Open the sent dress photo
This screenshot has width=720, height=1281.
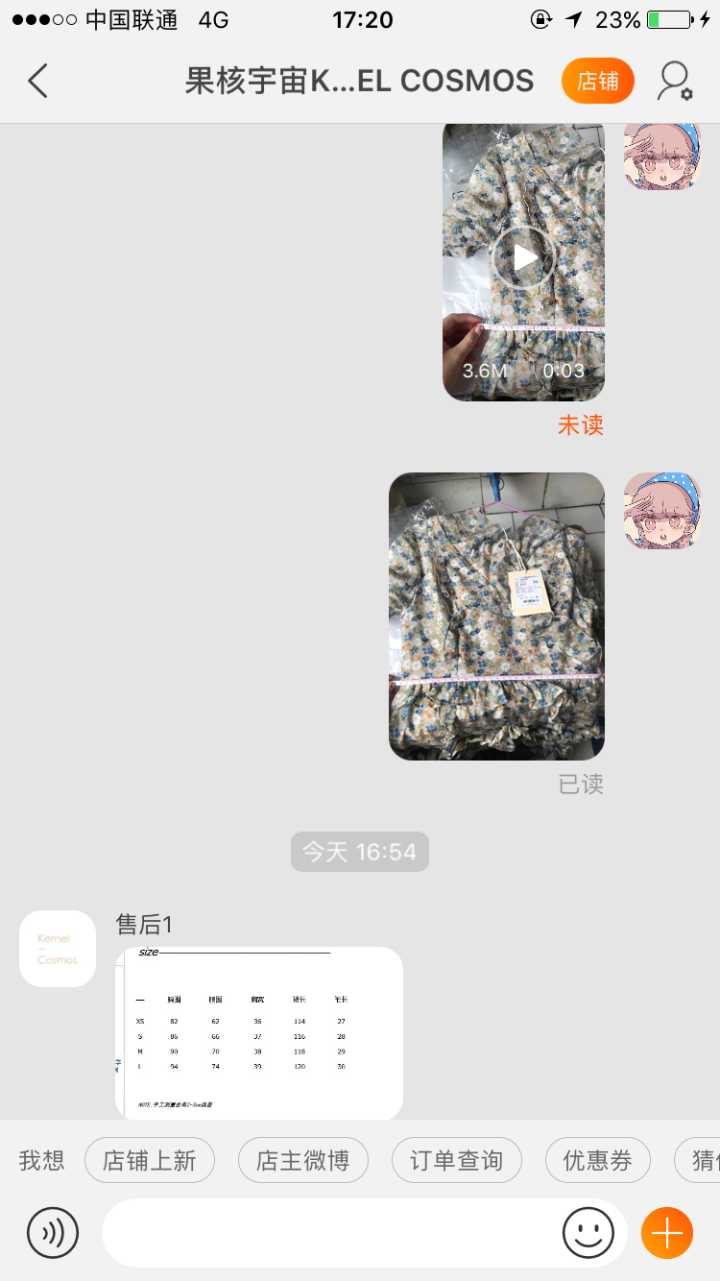point(496,615)
